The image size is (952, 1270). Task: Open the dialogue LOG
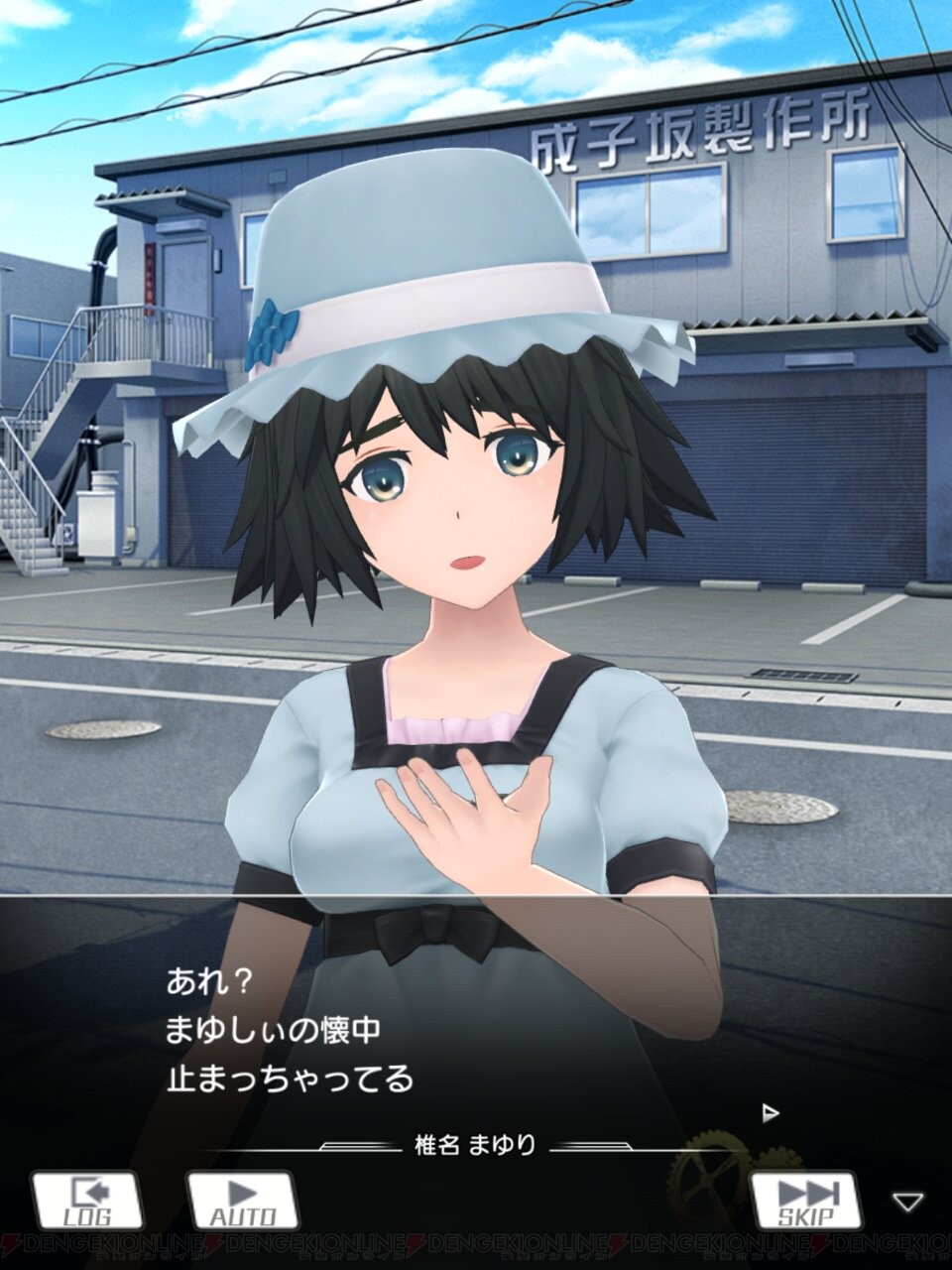[87, 1201]
